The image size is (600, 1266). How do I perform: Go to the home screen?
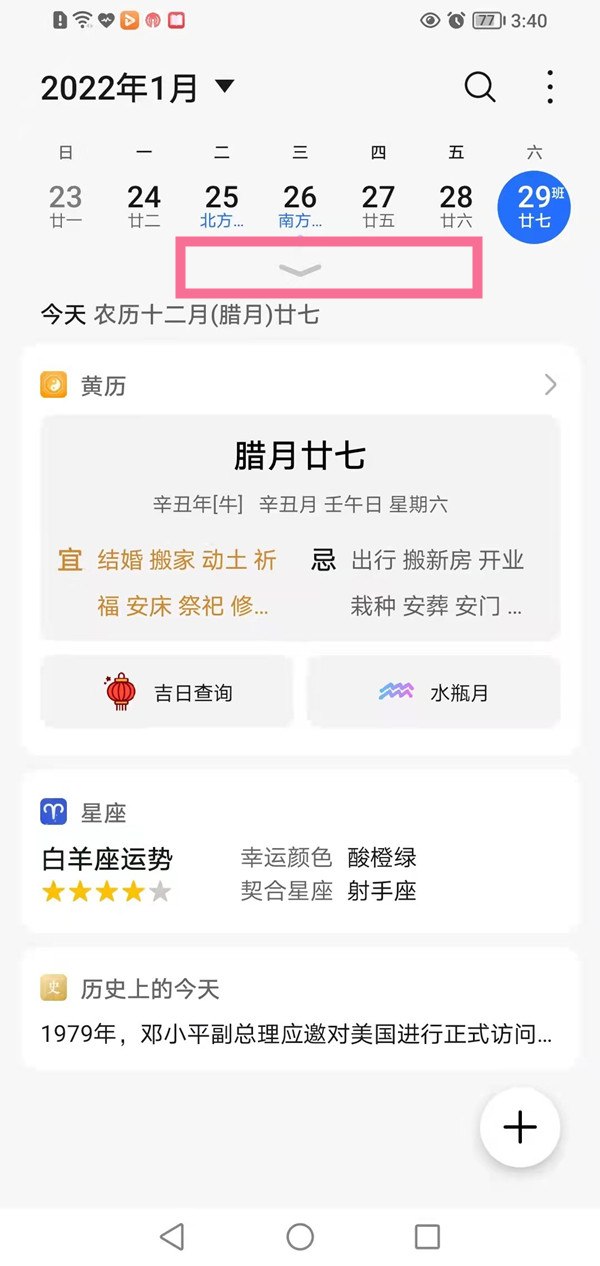[x=300, y=1237]
